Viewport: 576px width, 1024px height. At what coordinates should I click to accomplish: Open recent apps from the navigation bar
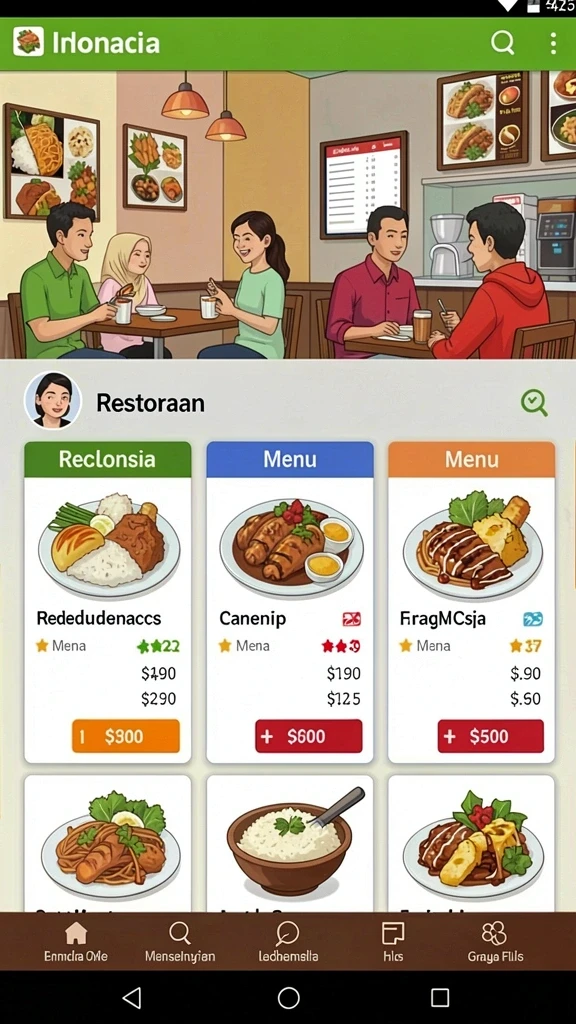pyautogui.click(x=440, y=997)
